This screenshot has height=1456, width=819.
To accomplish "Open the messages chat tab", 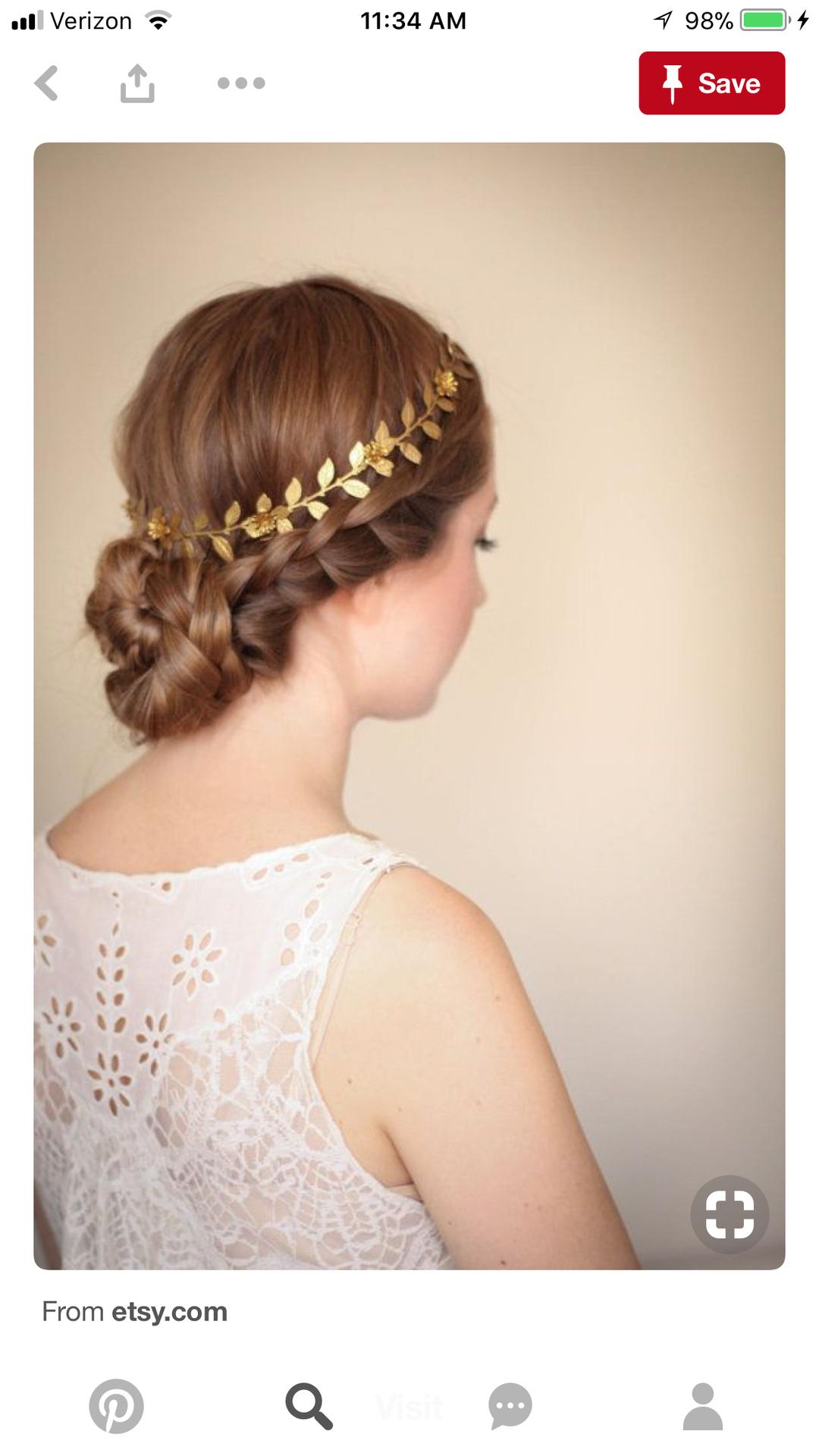I will click(510, 1406).
